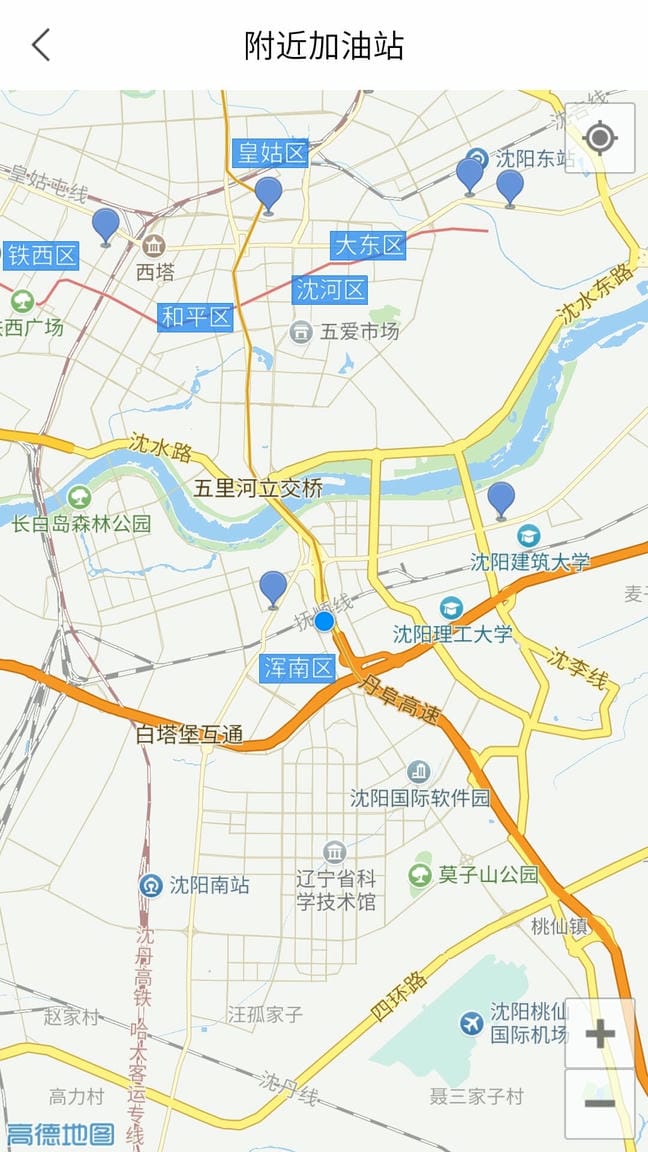
Task: Center the map on my current location
Action: tap(599, 137)
